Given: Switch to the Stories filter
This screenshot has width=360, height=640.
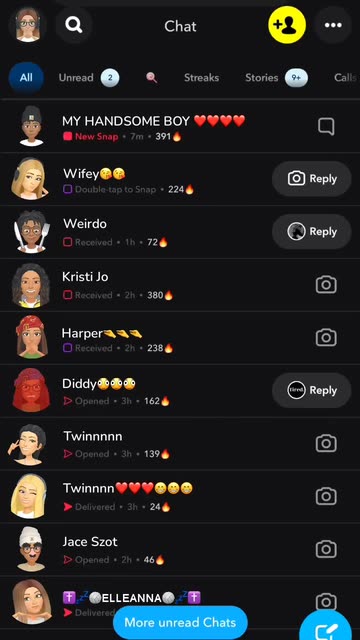Looking at the screenshot, I should pos(276,78).
